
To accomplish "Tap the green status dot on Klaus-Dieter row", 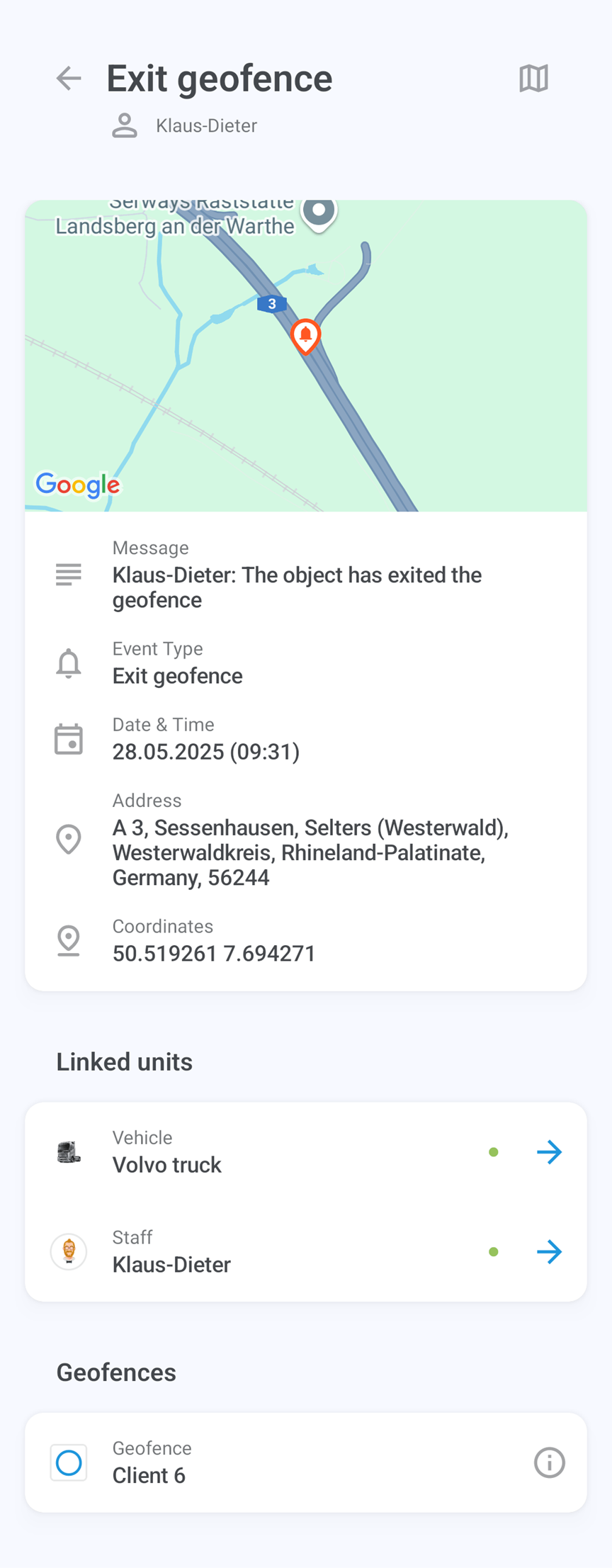I will point(493,1251).
